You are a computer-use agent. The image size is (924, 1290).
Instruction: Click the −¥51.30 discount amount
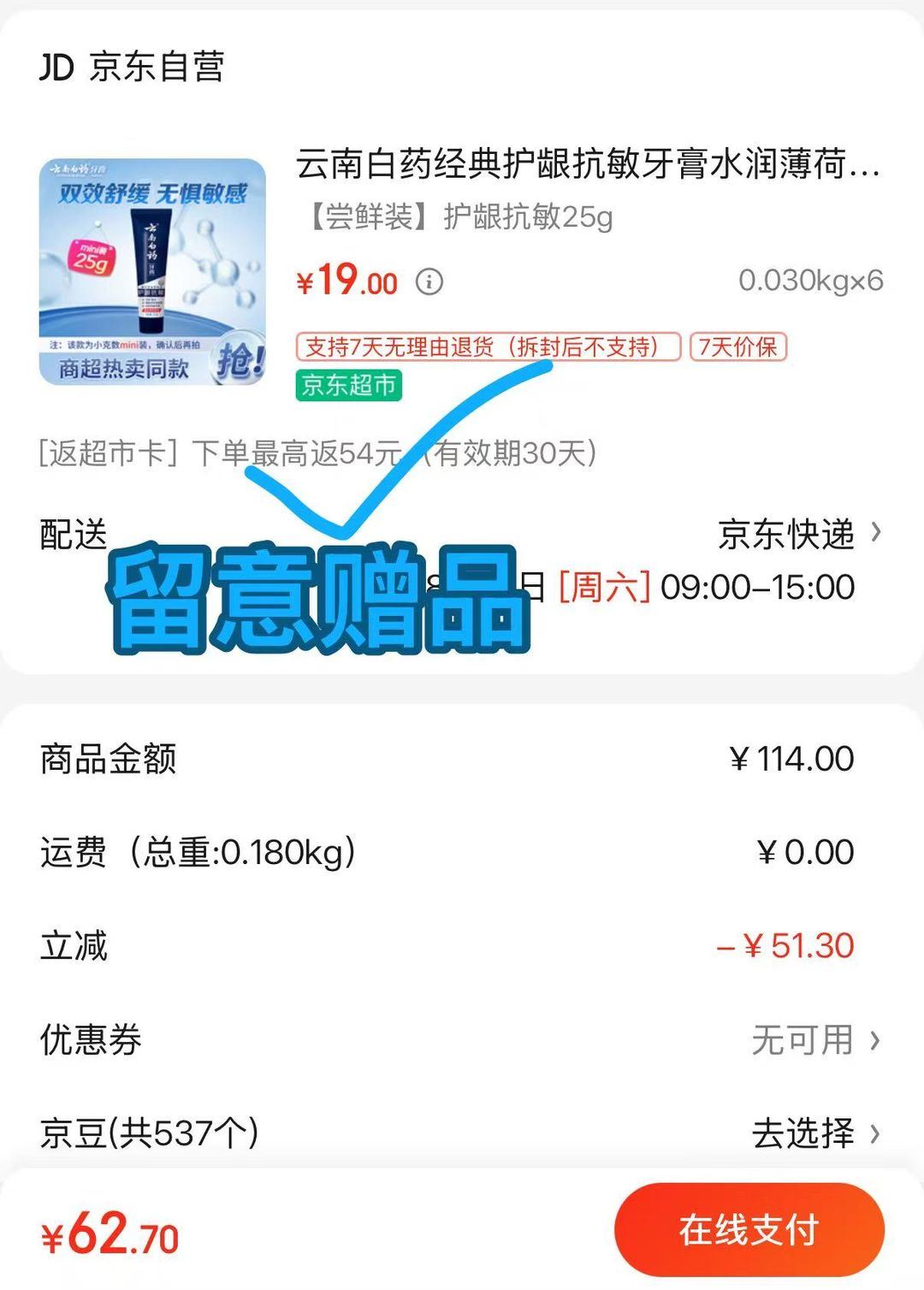(x=785, y=945)
